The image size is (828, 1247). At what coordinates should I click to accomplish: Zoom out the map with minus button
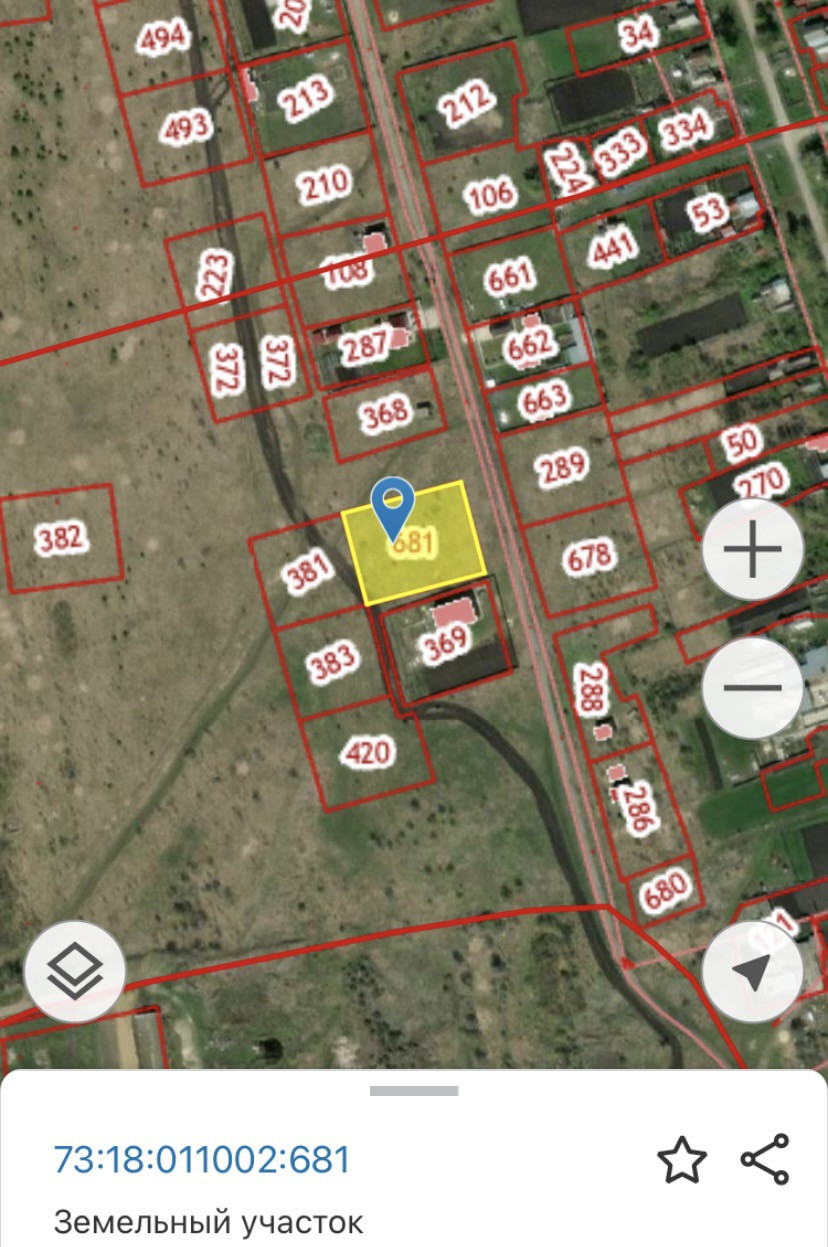752,687
